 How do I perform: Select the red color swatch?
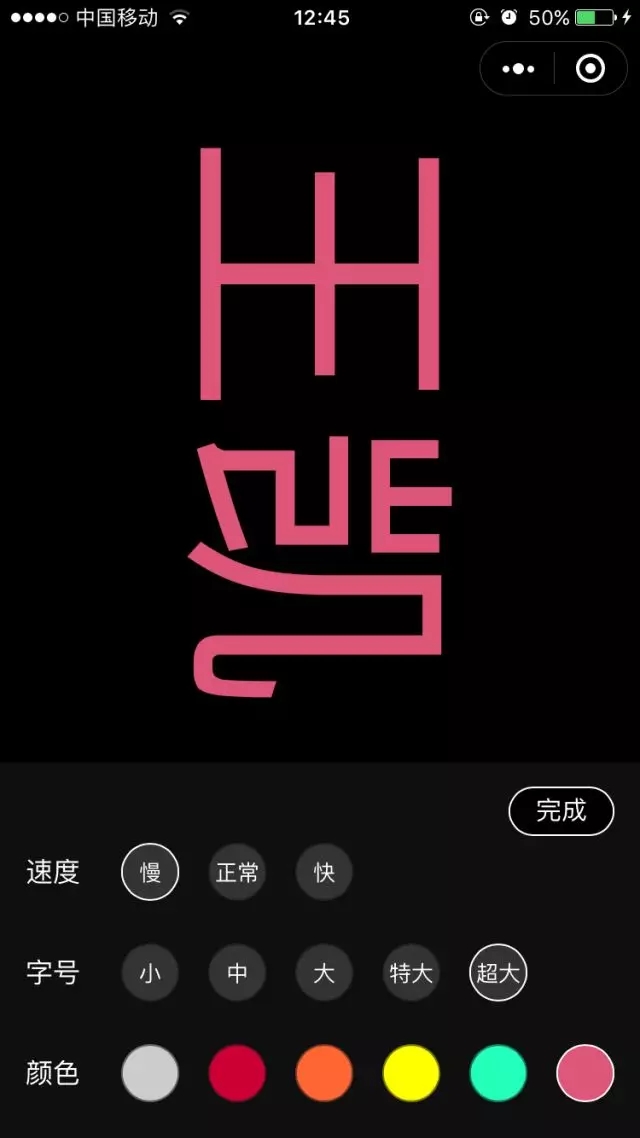click(237, 1073)
